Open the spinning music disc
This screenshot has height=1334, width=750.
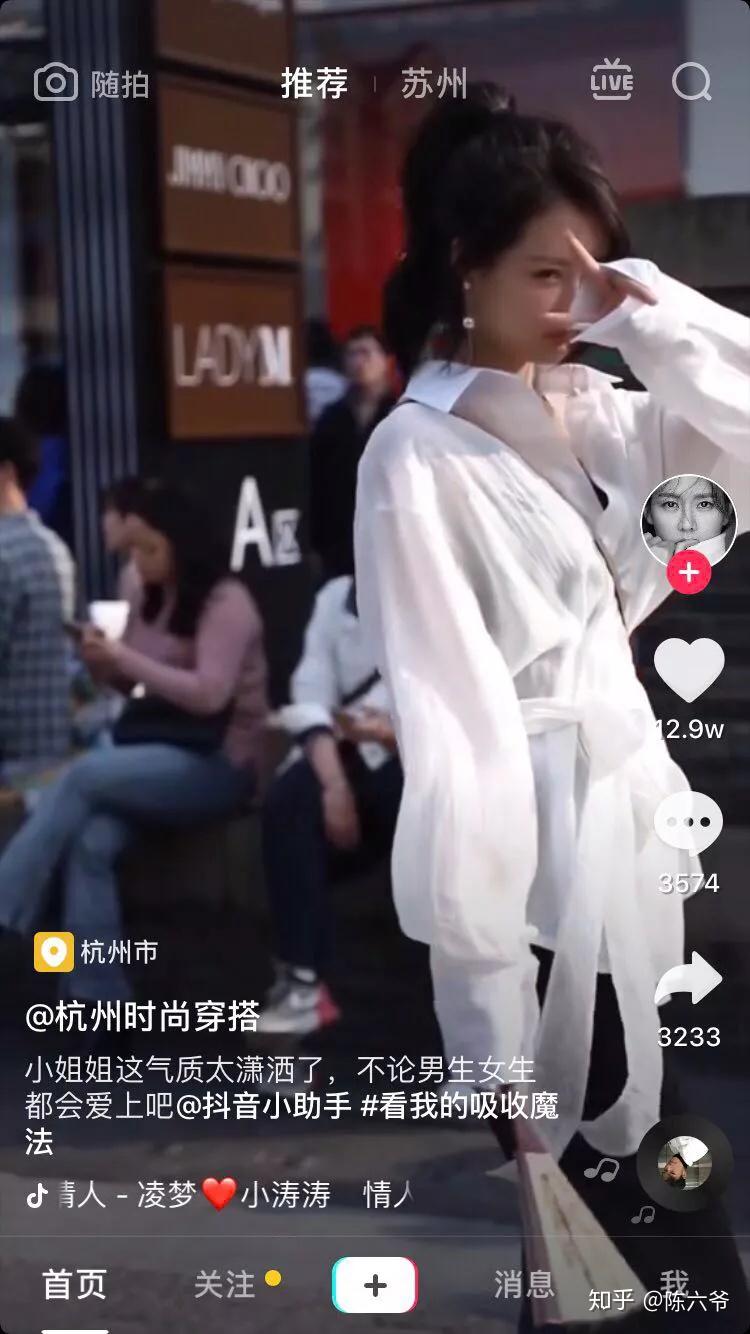click(684, 1163)
